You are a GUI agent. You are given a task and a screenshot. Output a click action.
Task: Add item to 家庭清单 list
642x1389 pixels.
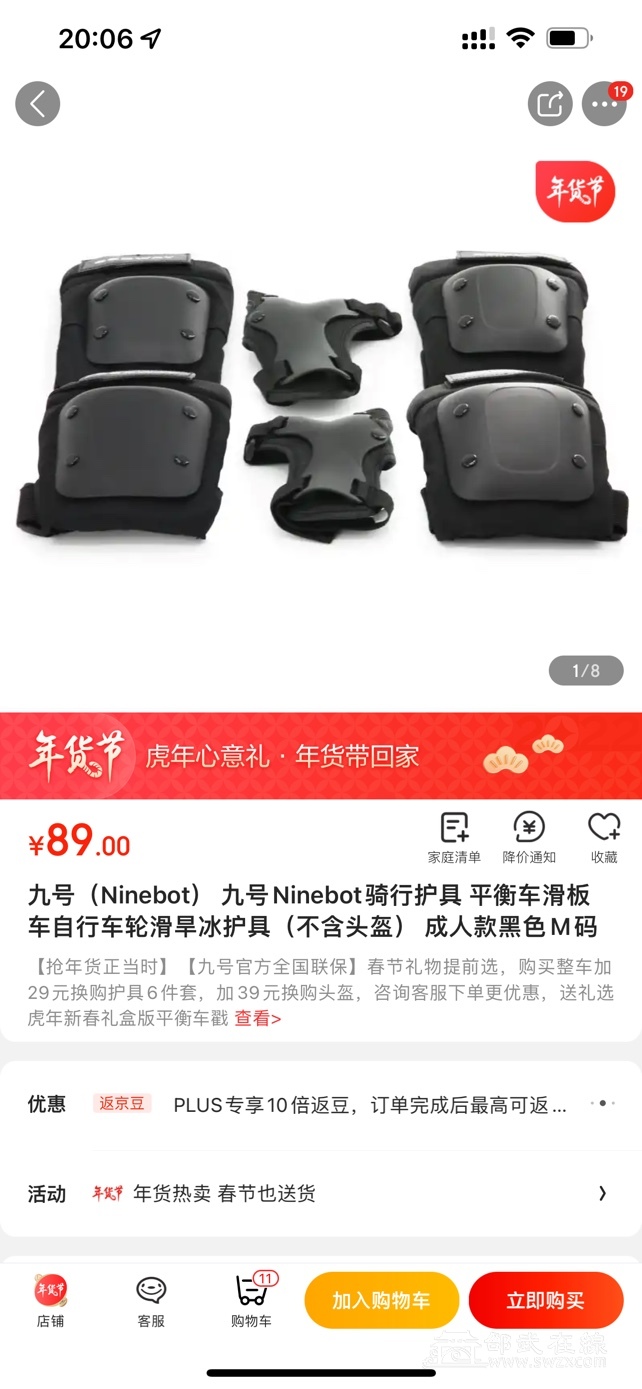(x=454, y=837)
